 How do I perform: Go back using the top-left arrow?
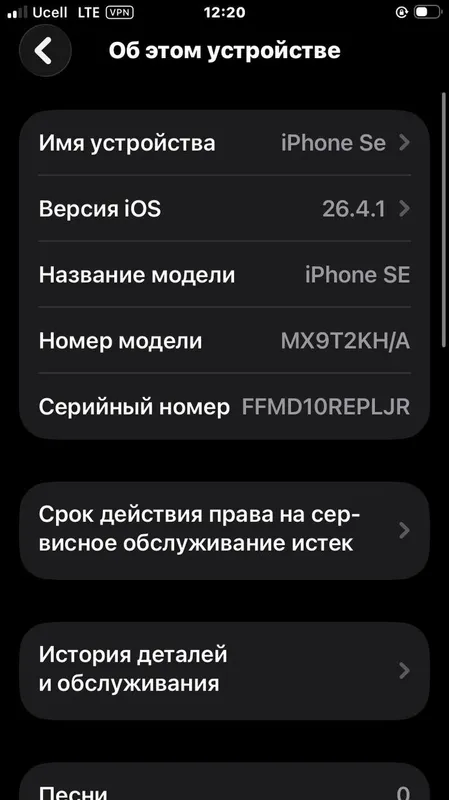(x=45, y=51)
